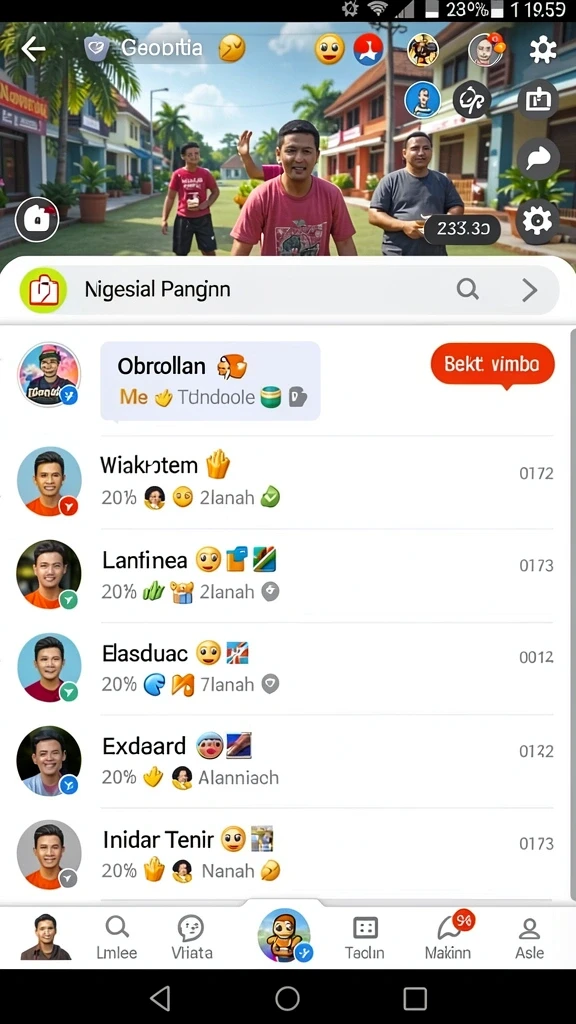Tap the search icon beside Nigesial Pangnn
This screenshot has width=576, height=1024.
(468, 289)
